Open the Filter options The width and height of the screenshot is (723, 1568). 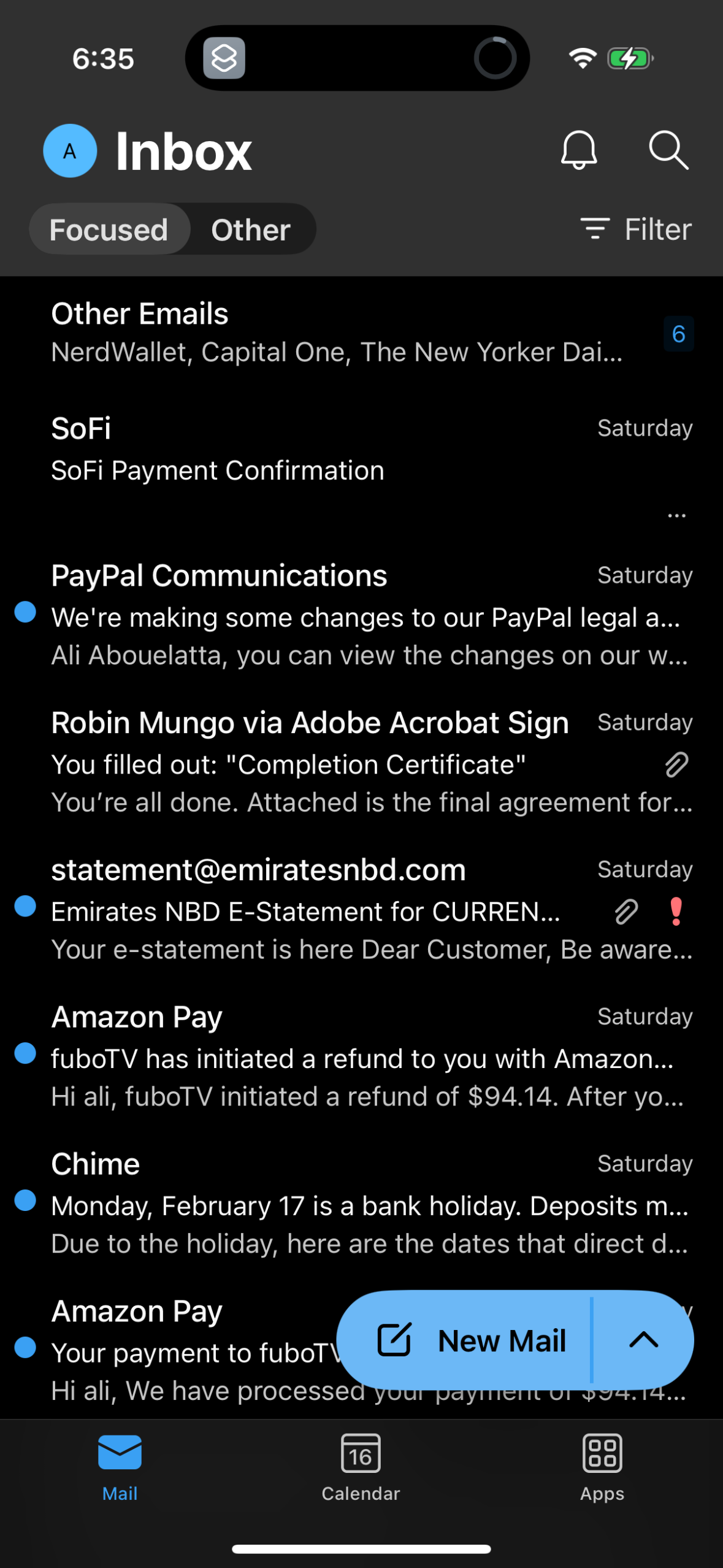point(638,229)
